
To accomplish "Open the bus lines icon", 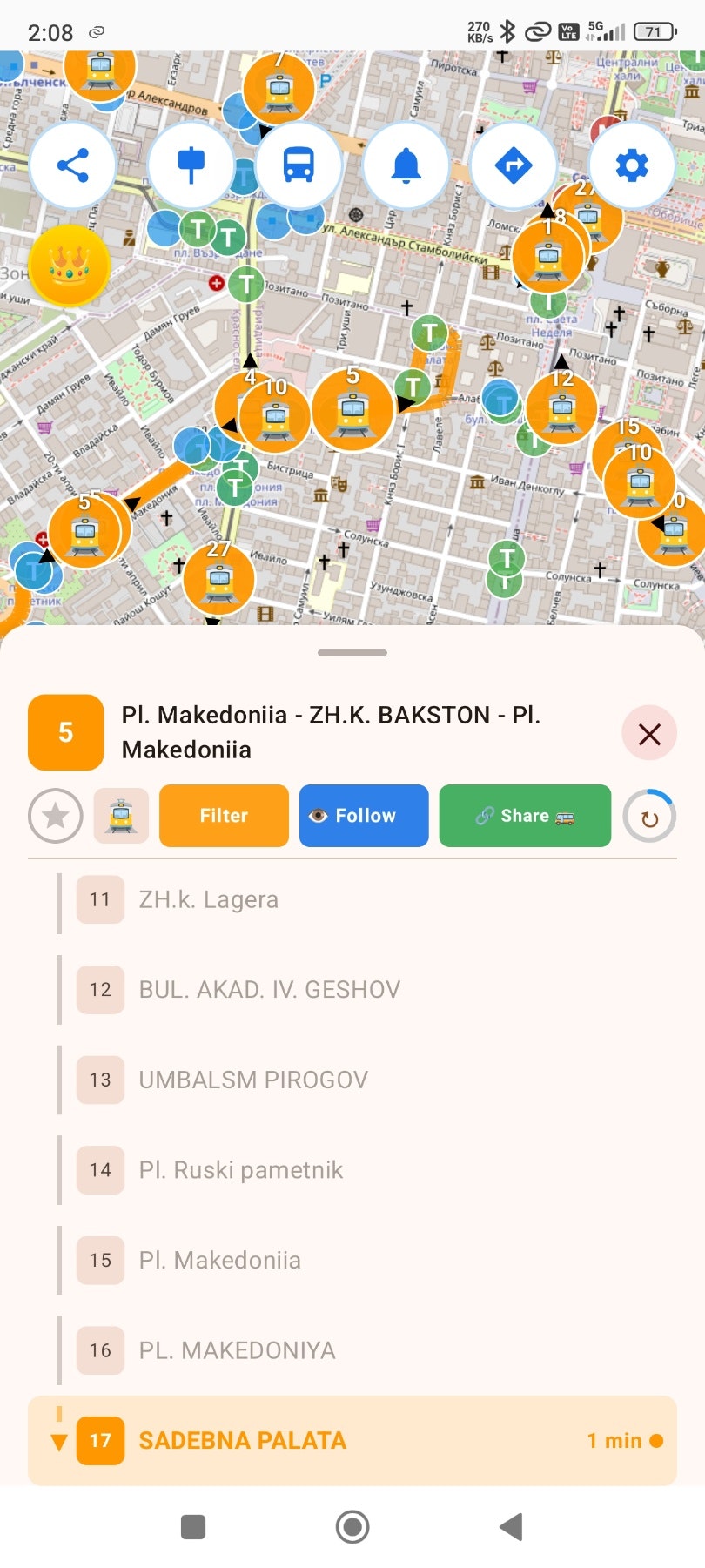I will (299, 165).
